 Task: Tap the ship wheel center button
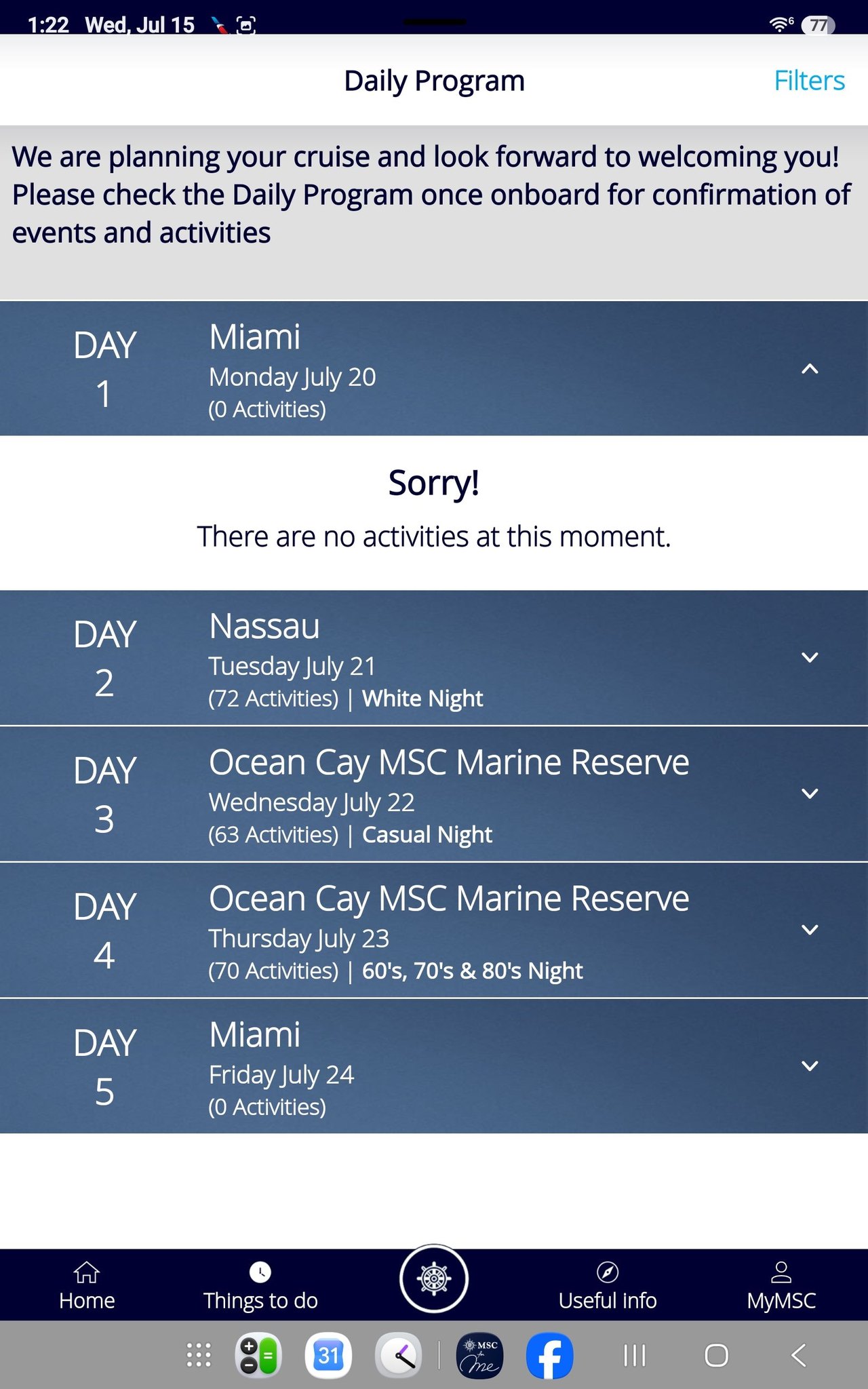point(434,1278)
